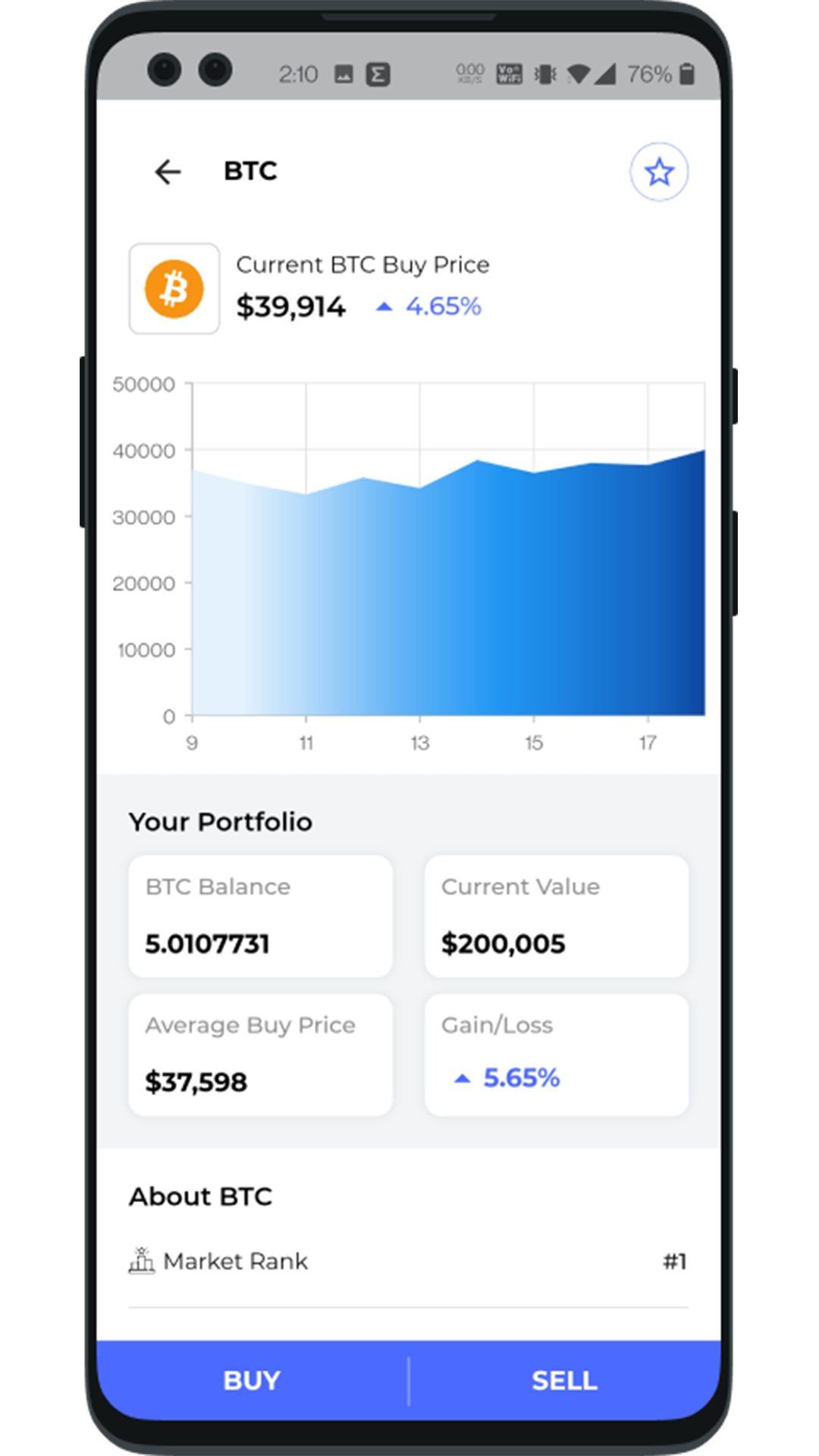This screenshot has width=819, height=1456.
Task: Tap the BUY button
Action: (x=253, y=1380)
